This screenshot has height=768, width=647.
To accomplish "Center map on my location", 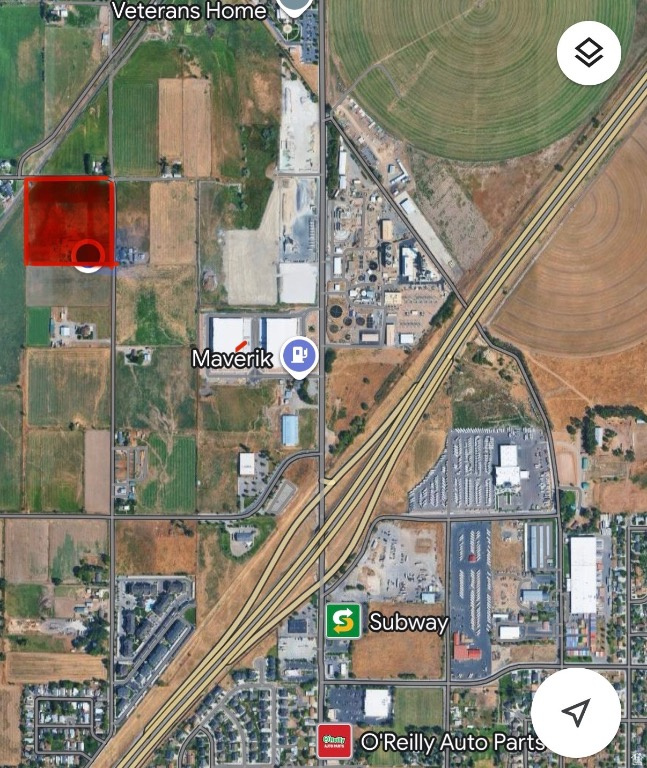I will pos(575,712).
